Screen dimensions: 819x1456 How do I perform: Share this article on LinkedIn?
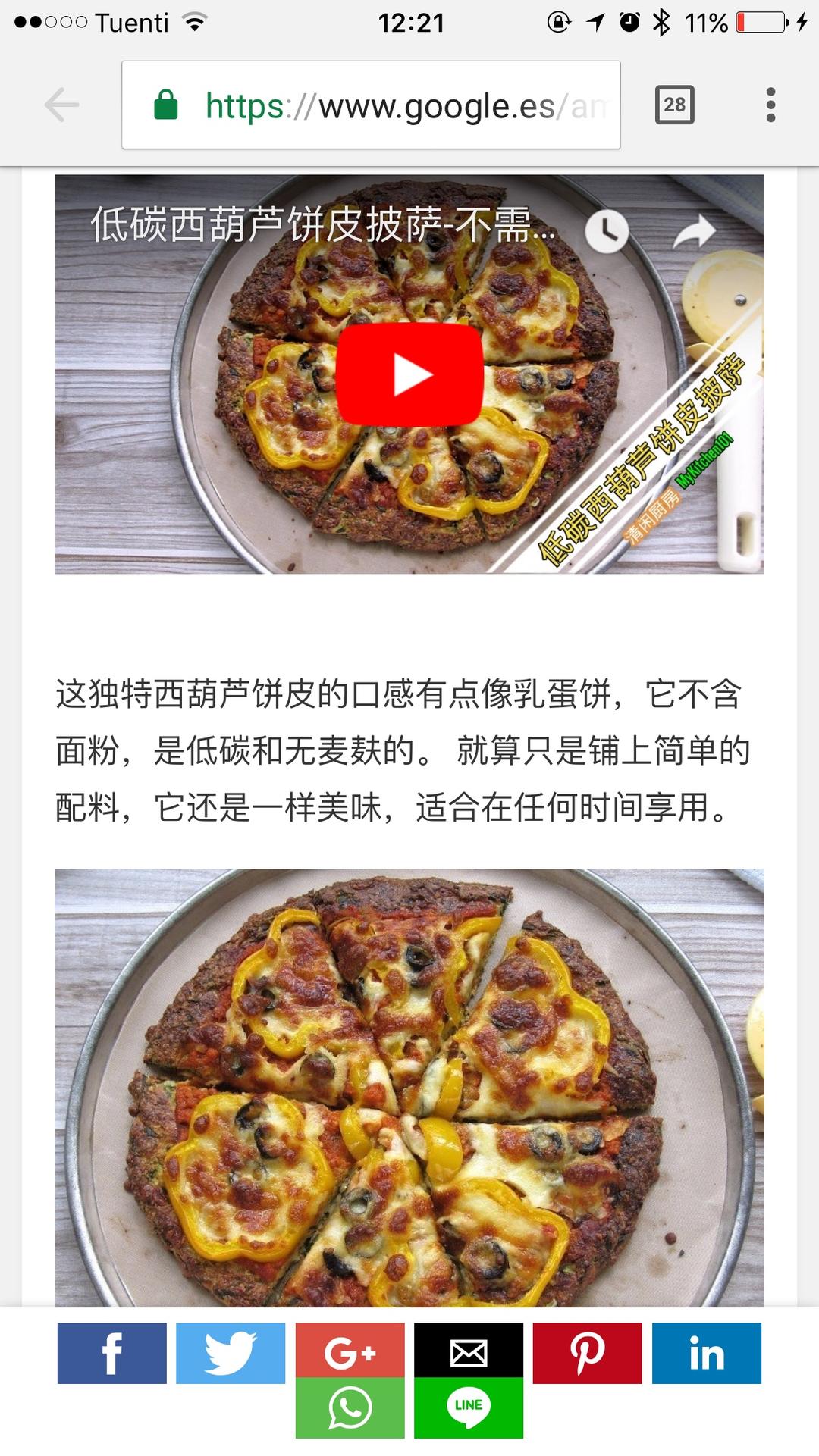(x=706, y=1353)
